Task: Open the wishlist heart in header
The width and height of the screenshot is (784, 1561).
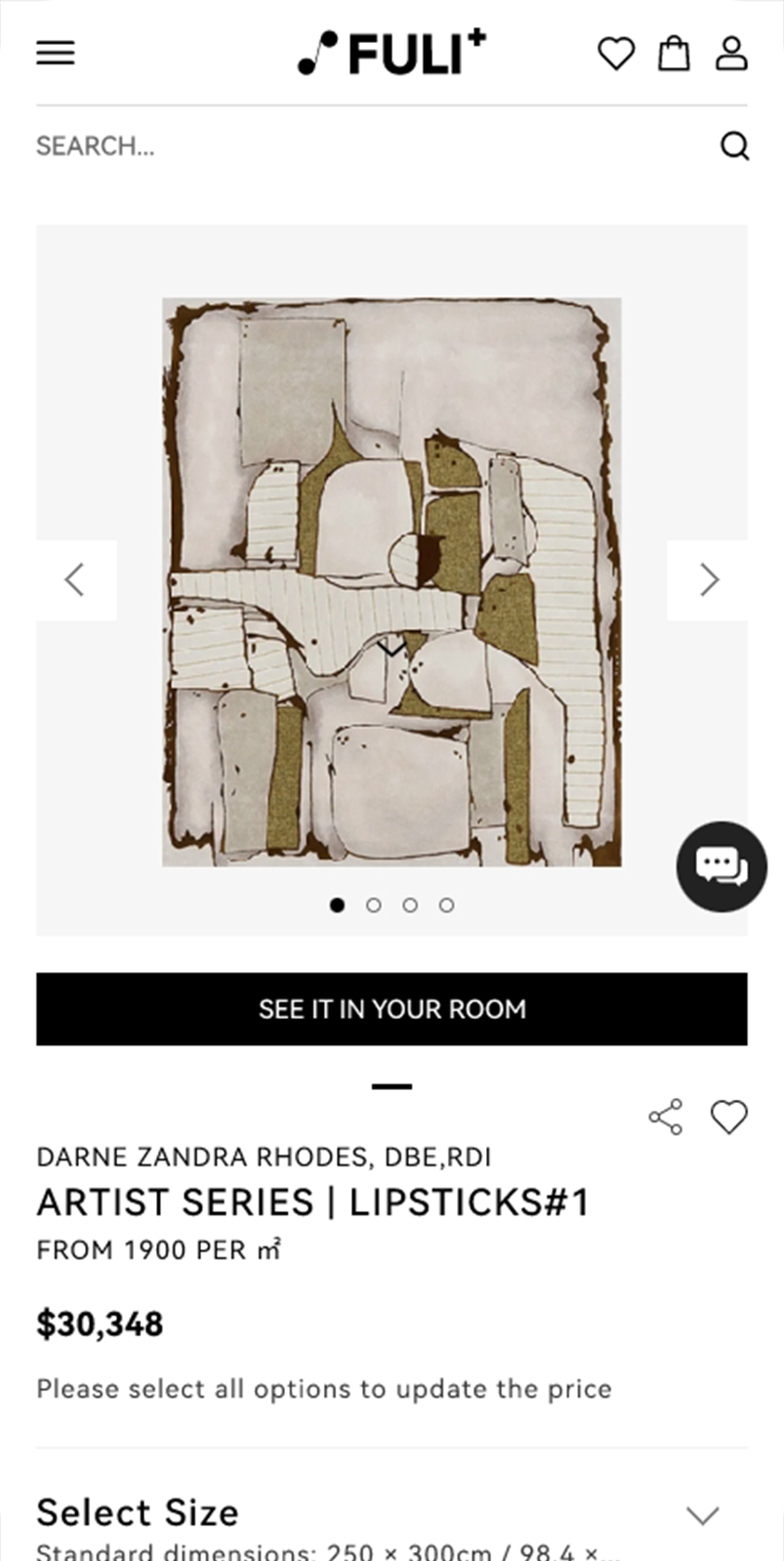Action: (616, 53)
